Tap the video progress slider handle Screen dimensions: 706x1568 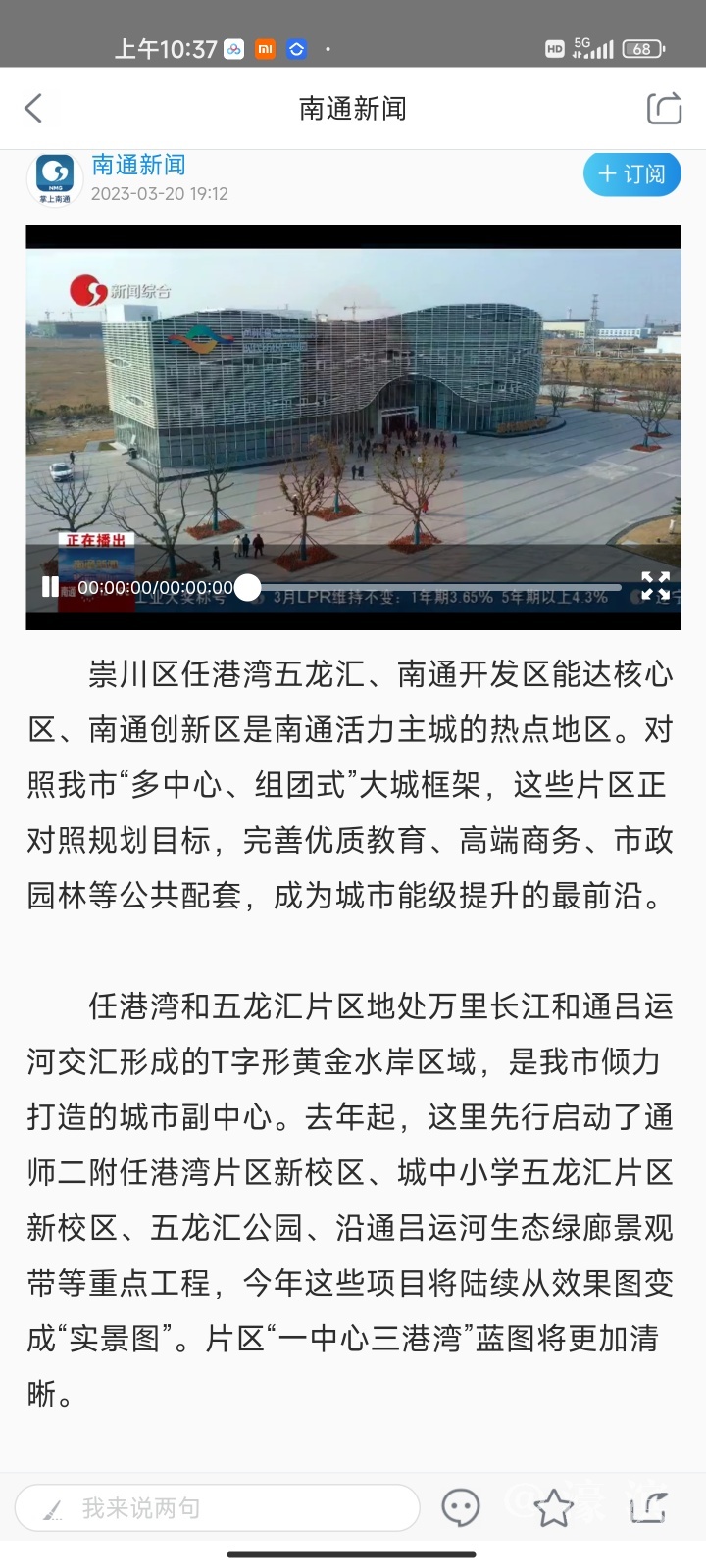pyautogui.click(x=248, y=587)
